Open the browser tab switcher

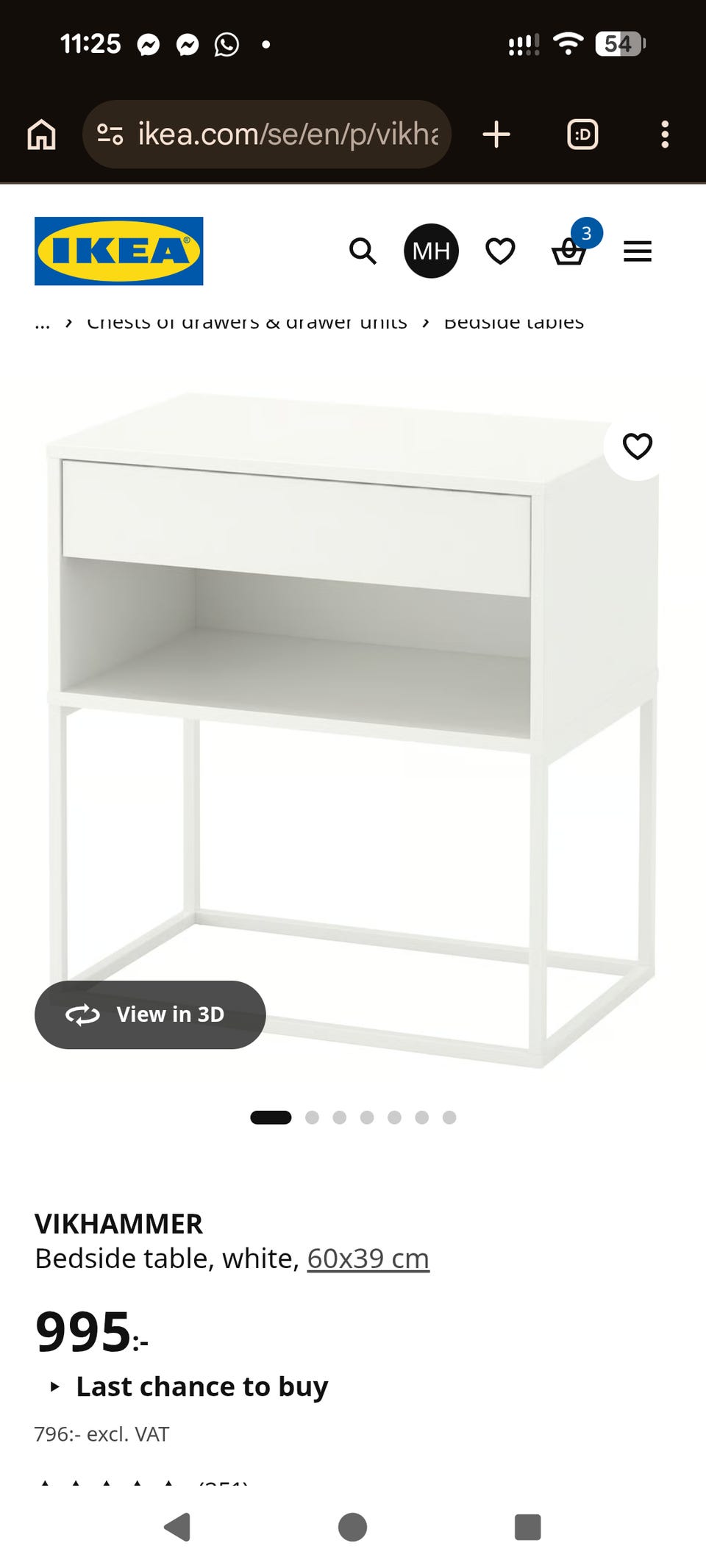point(582,135)
